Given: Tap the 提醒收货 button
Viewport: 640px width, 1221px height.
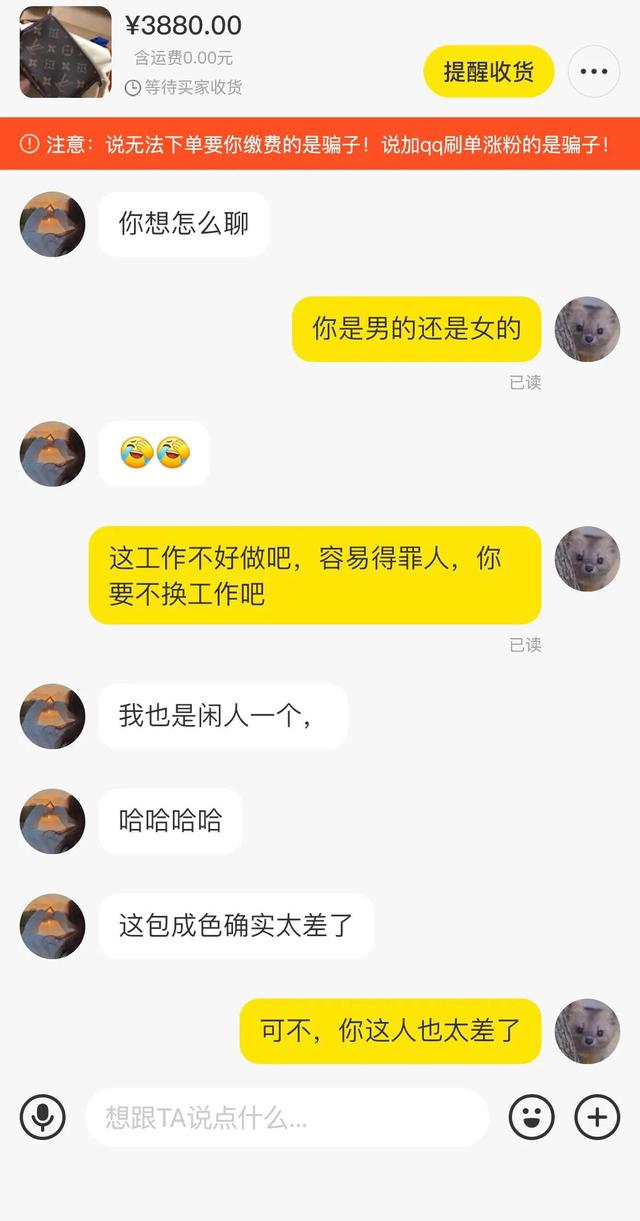Looking at the screenshot, I should tap(488, 72).
